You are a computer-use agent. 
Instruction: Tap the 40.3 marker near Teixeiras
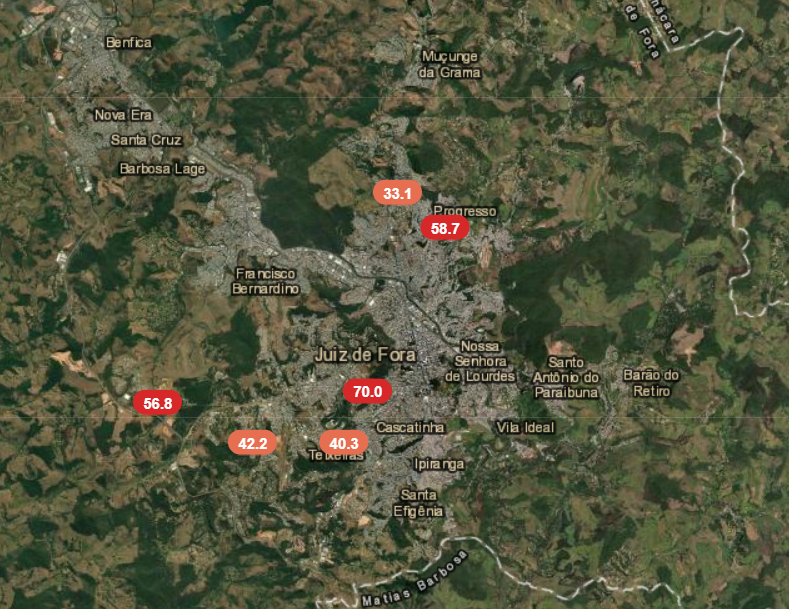(343, 443)
